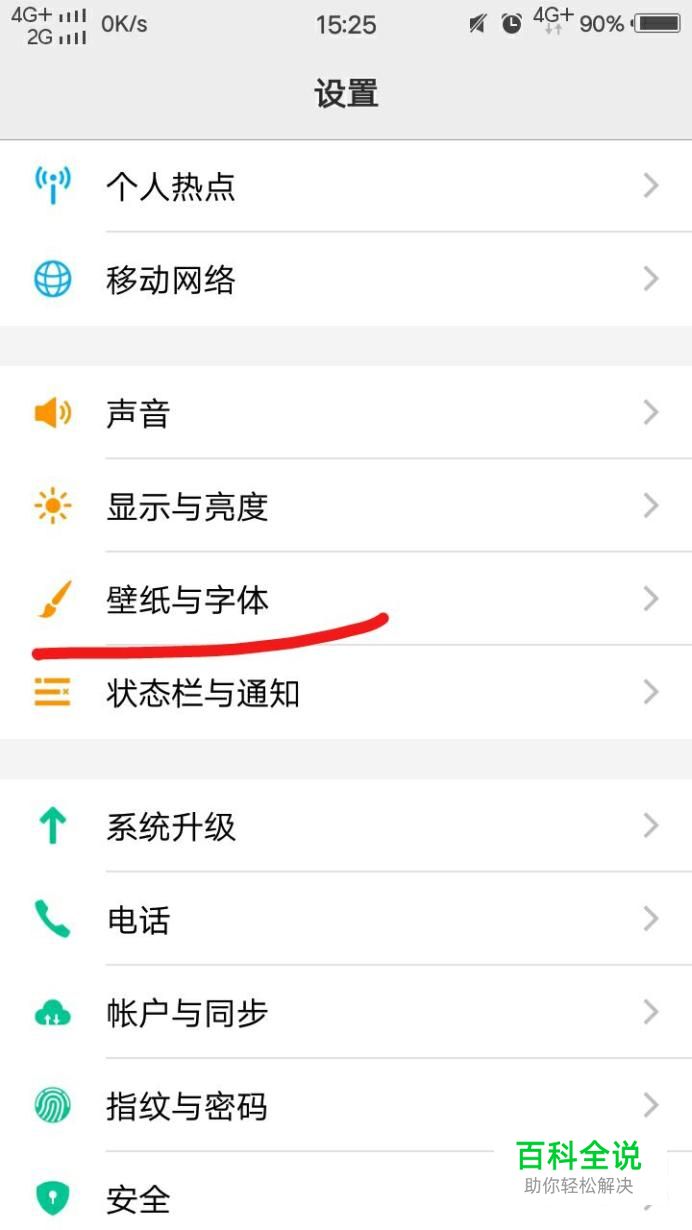Open the 声音 sound settings

[x=346, y=413]
